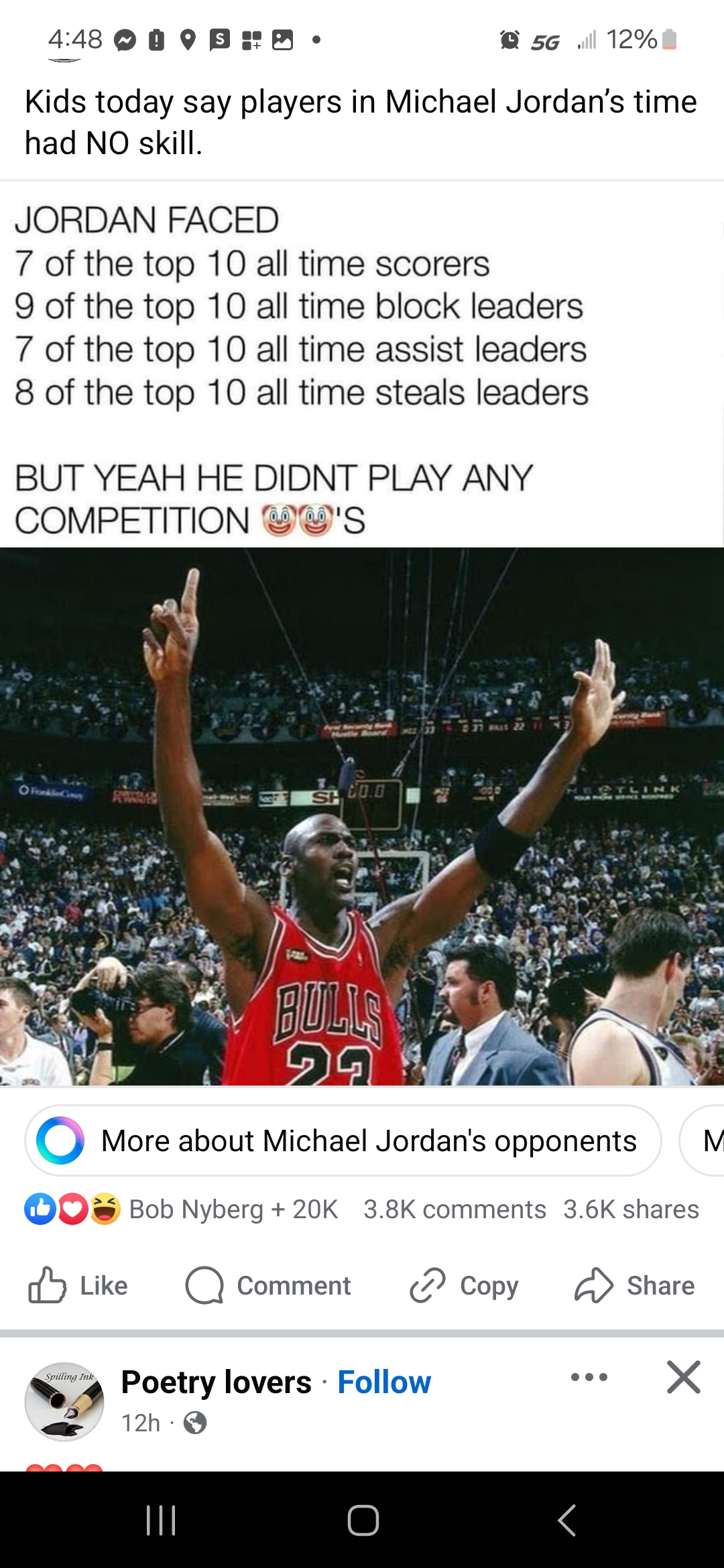Comment on the Michael Jordan post

click(268, 1285)
